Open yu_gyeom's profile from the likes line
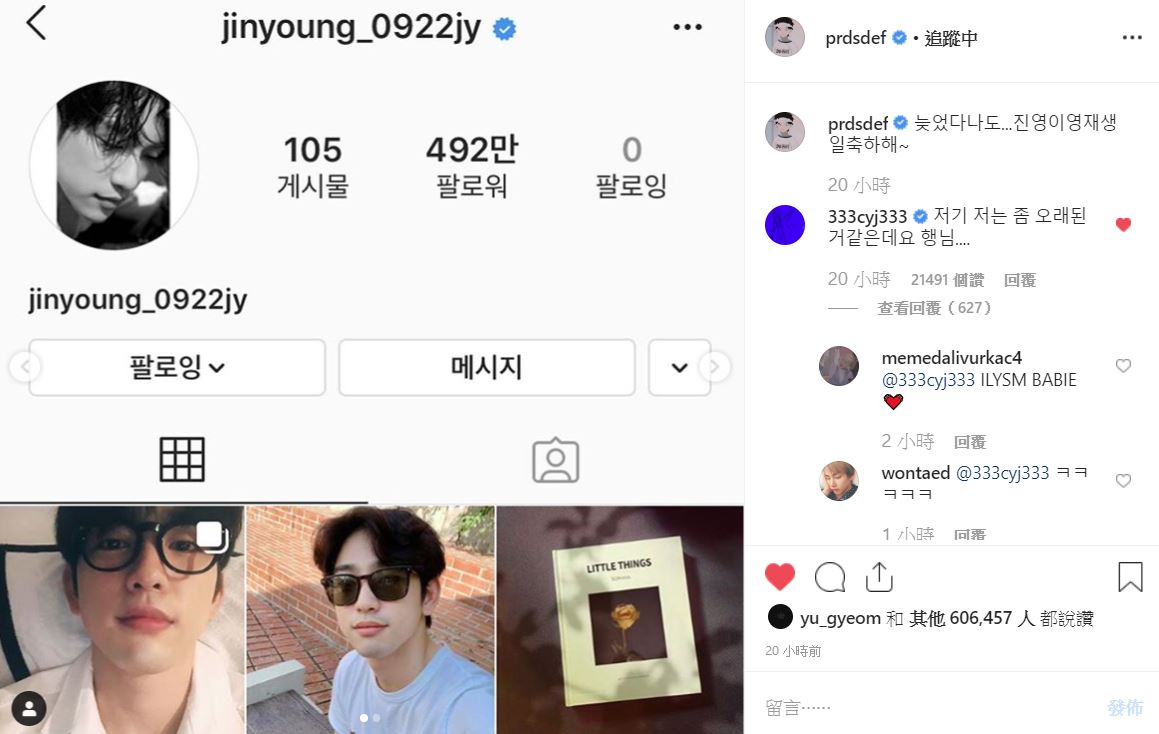Screen dimensions: 1159x734 840,618
